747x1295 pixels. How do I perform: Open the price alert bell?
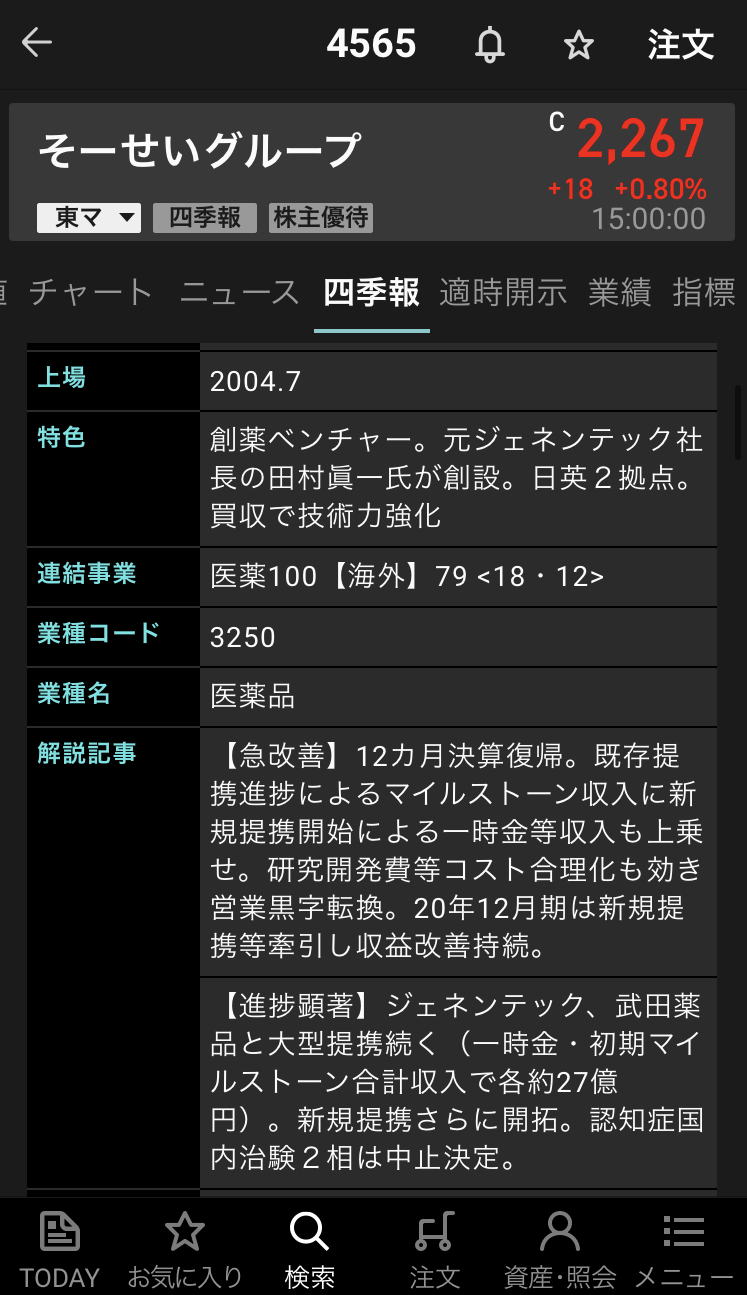click(490, 45)
